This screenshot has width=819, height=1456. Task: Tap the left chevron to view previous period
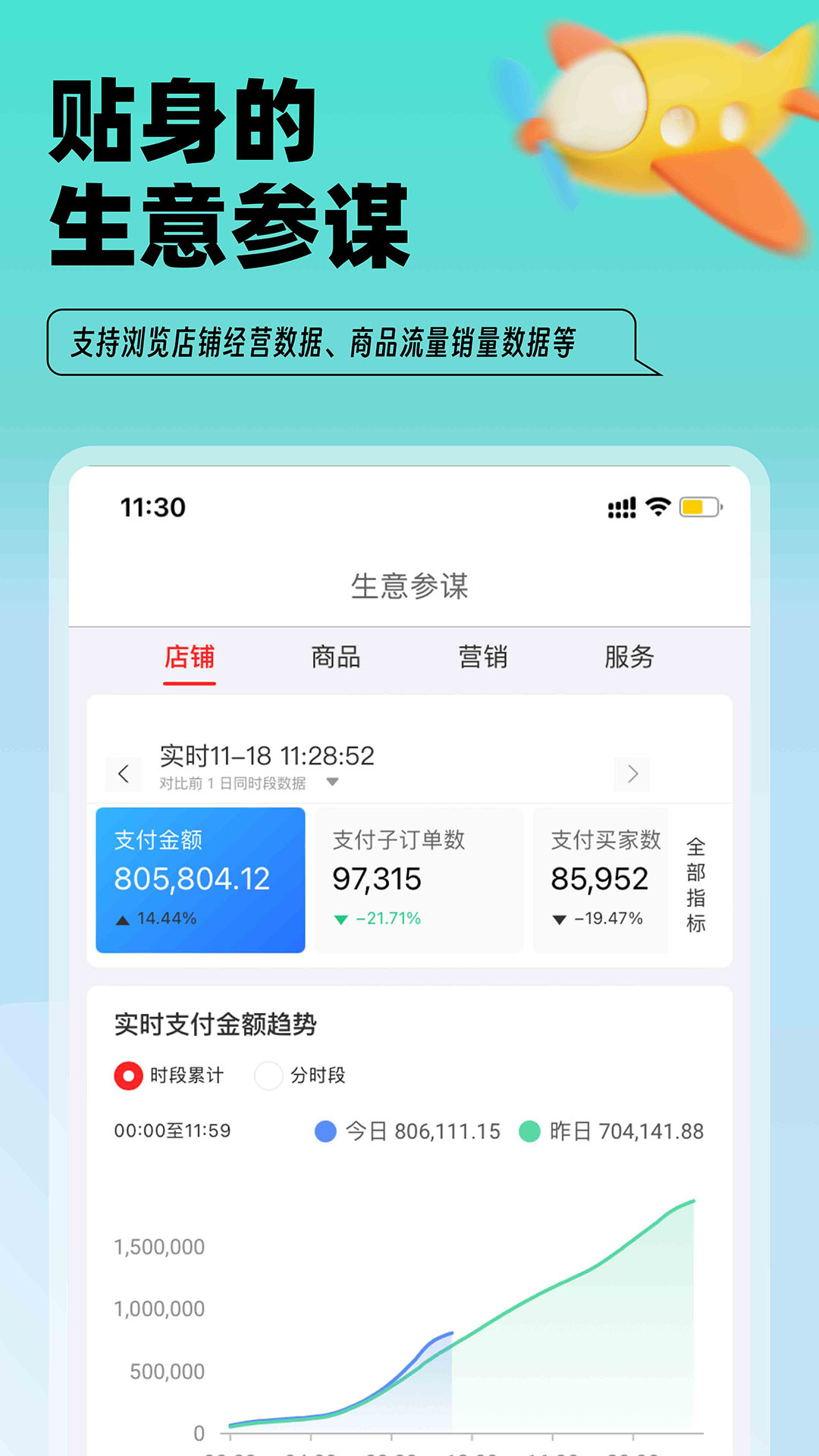tap(124, 773)
